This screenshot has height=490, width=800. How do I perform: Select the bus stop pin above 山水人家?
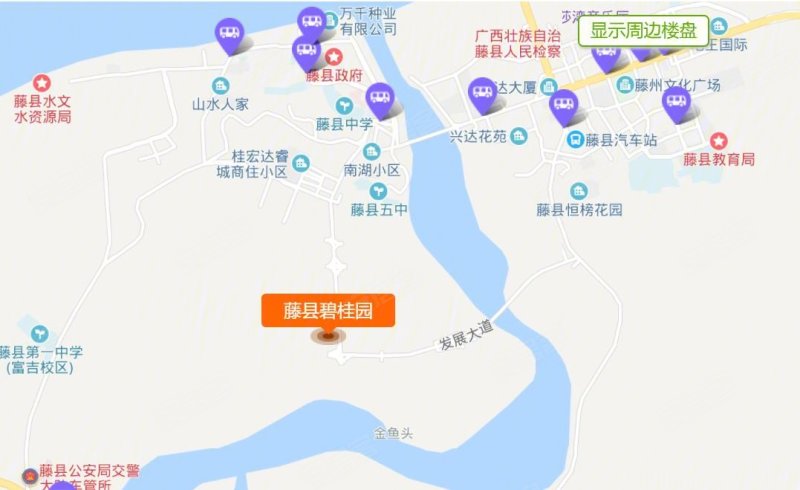coord(229,36)
